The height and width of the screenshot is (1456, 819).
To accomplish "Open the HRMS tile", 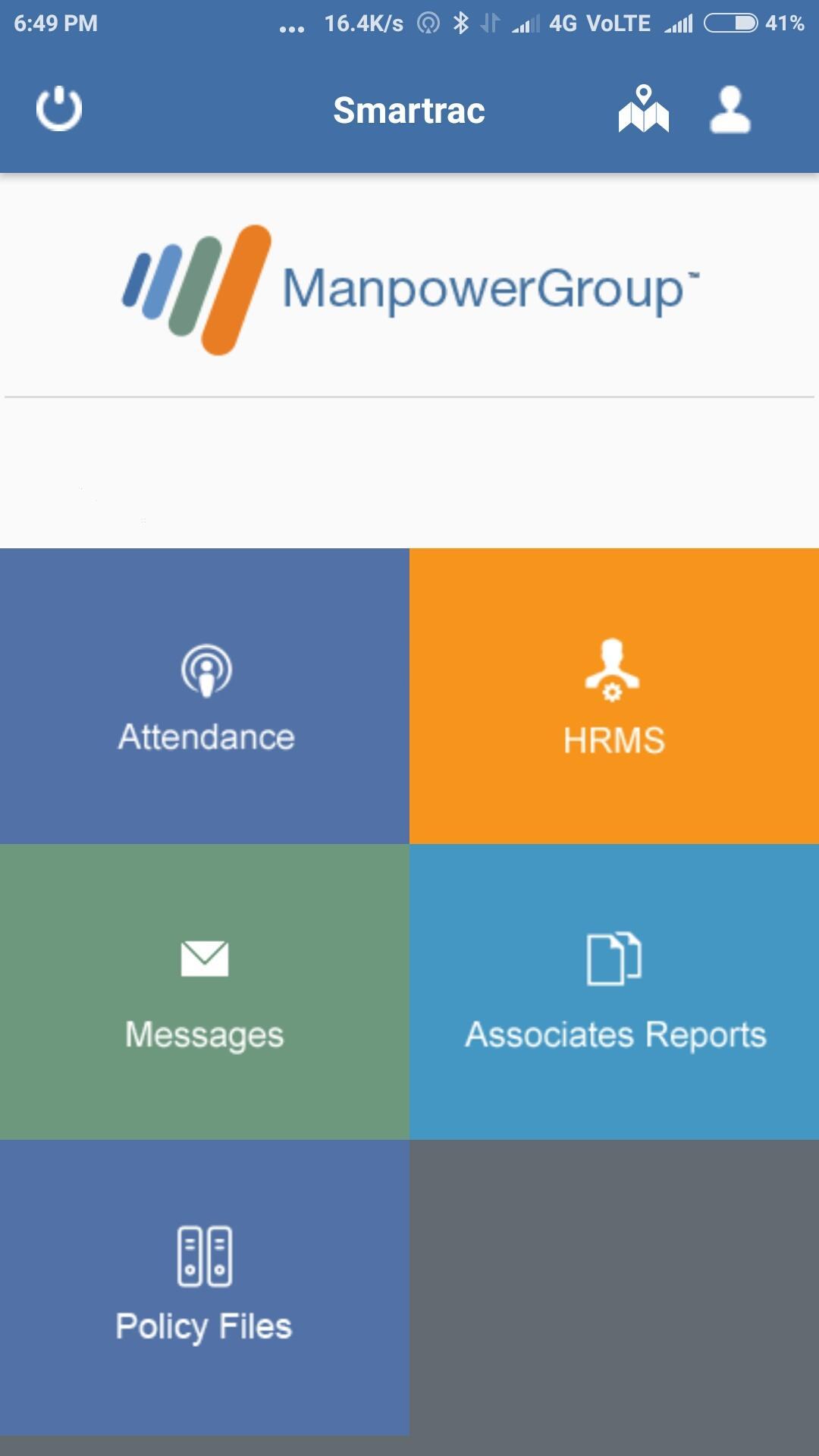I will click(614, 696).
